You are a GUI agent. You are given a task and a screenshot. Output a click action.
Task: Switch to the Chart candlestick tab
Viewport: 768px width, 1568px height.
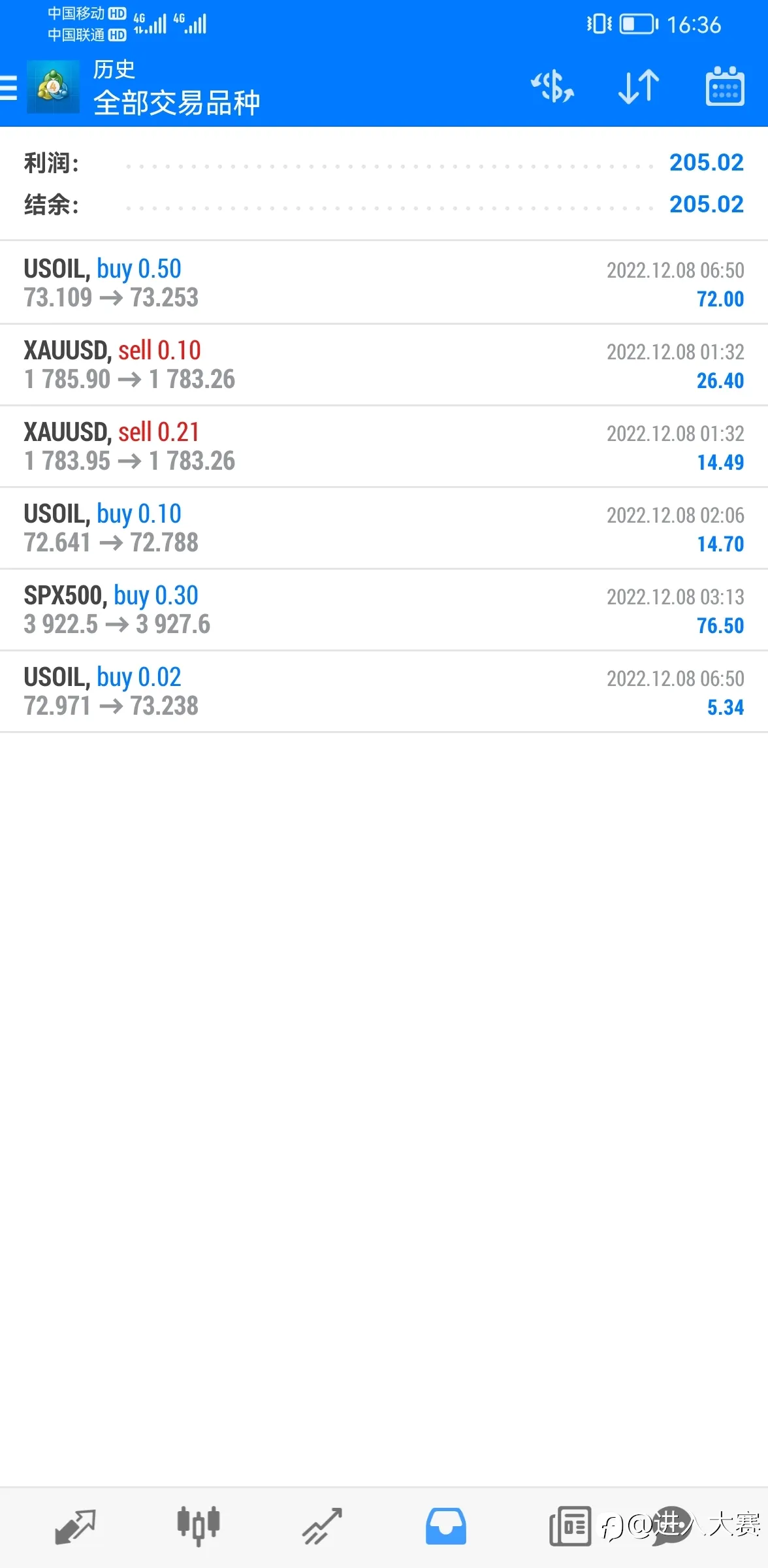coord(199,1526)
